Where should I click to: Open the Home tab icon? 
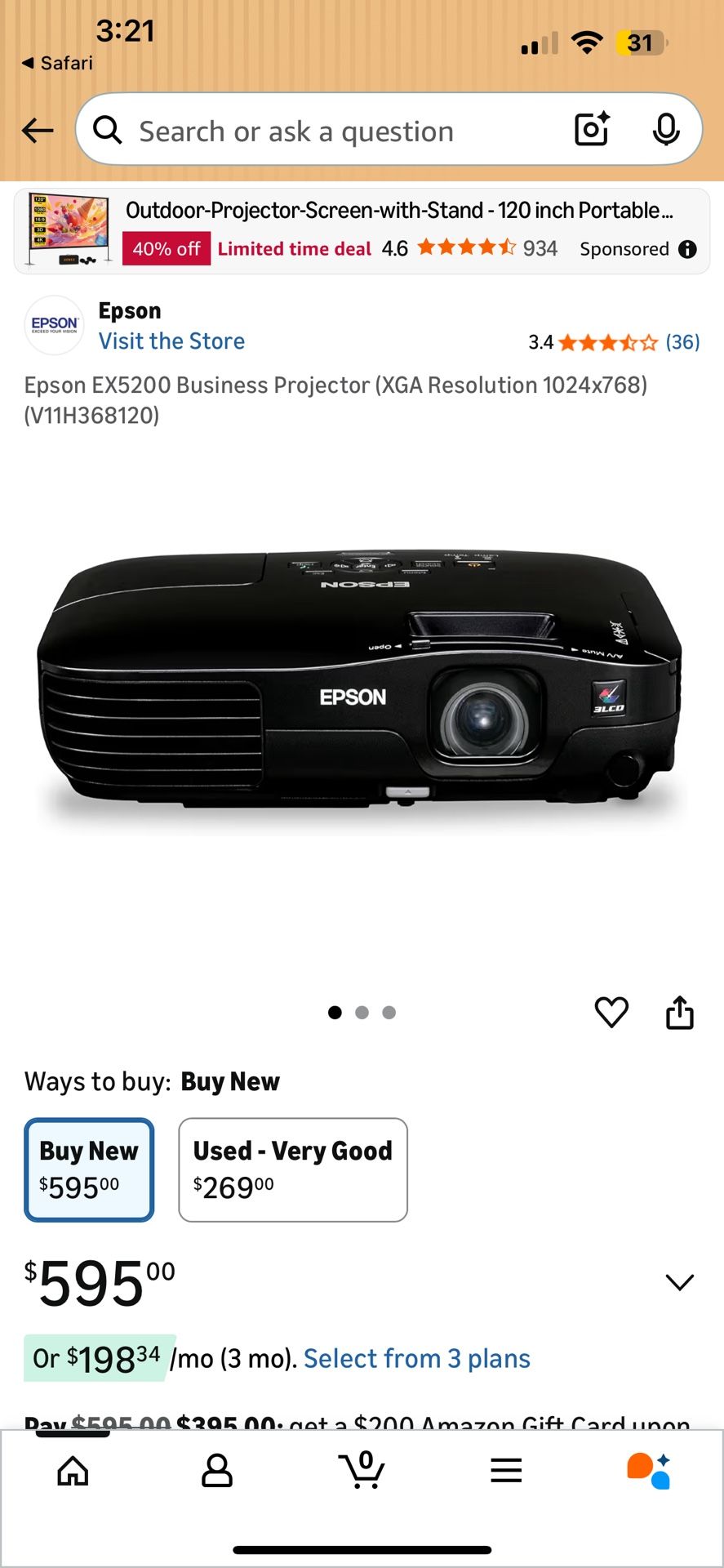72,1470
